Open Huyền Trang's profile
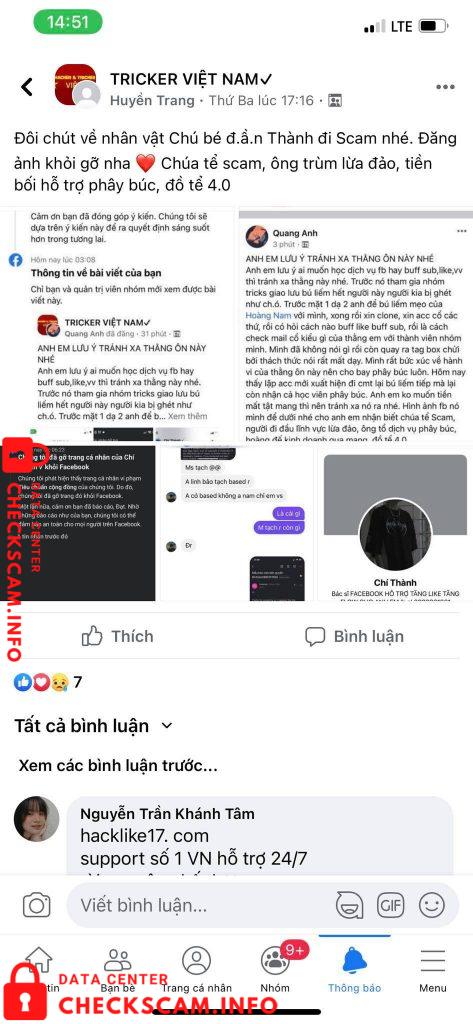473x1024 pixels. [152, 101]
